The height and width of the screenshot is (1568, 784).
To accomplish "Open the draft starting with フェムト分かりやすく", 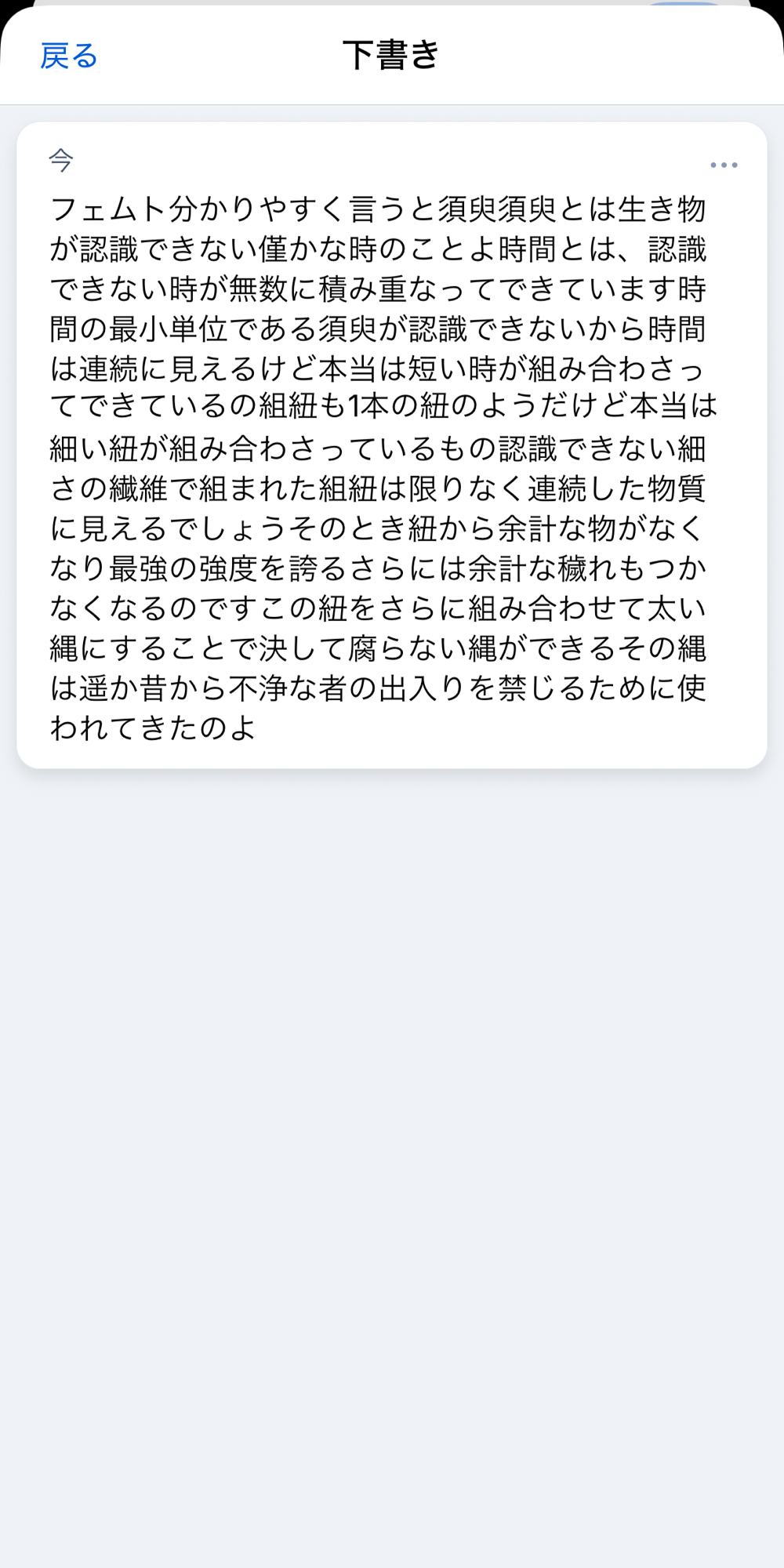I will 378,467.
